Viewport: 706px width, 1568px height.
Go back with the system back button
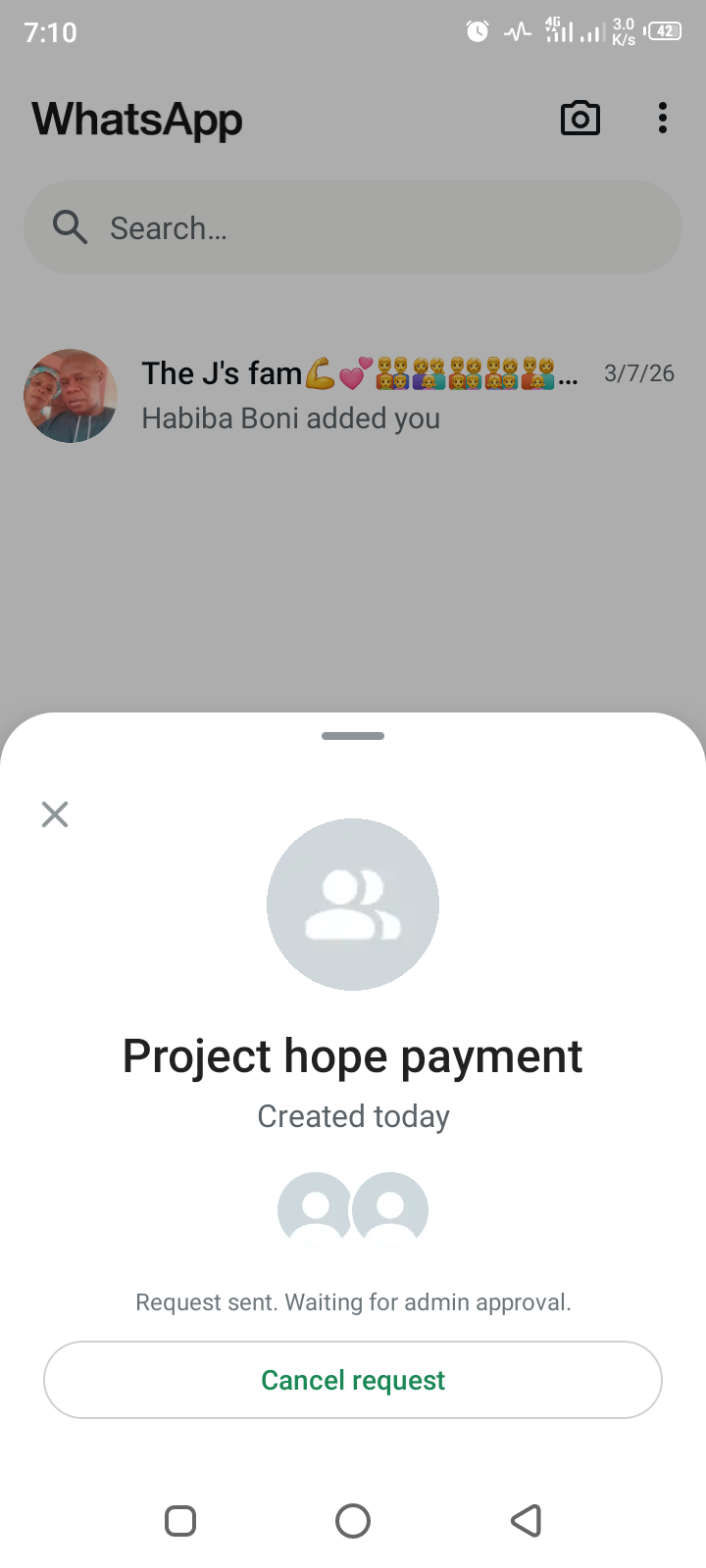(526, 1521)
